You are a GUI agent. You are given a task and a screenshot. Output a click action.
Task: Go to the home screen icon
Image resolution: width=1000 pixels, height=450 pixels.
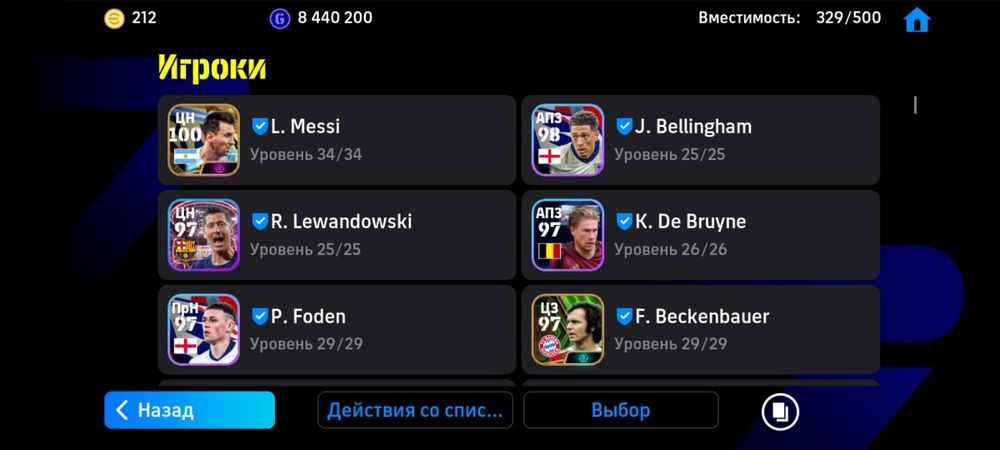(x=917, y=20)
